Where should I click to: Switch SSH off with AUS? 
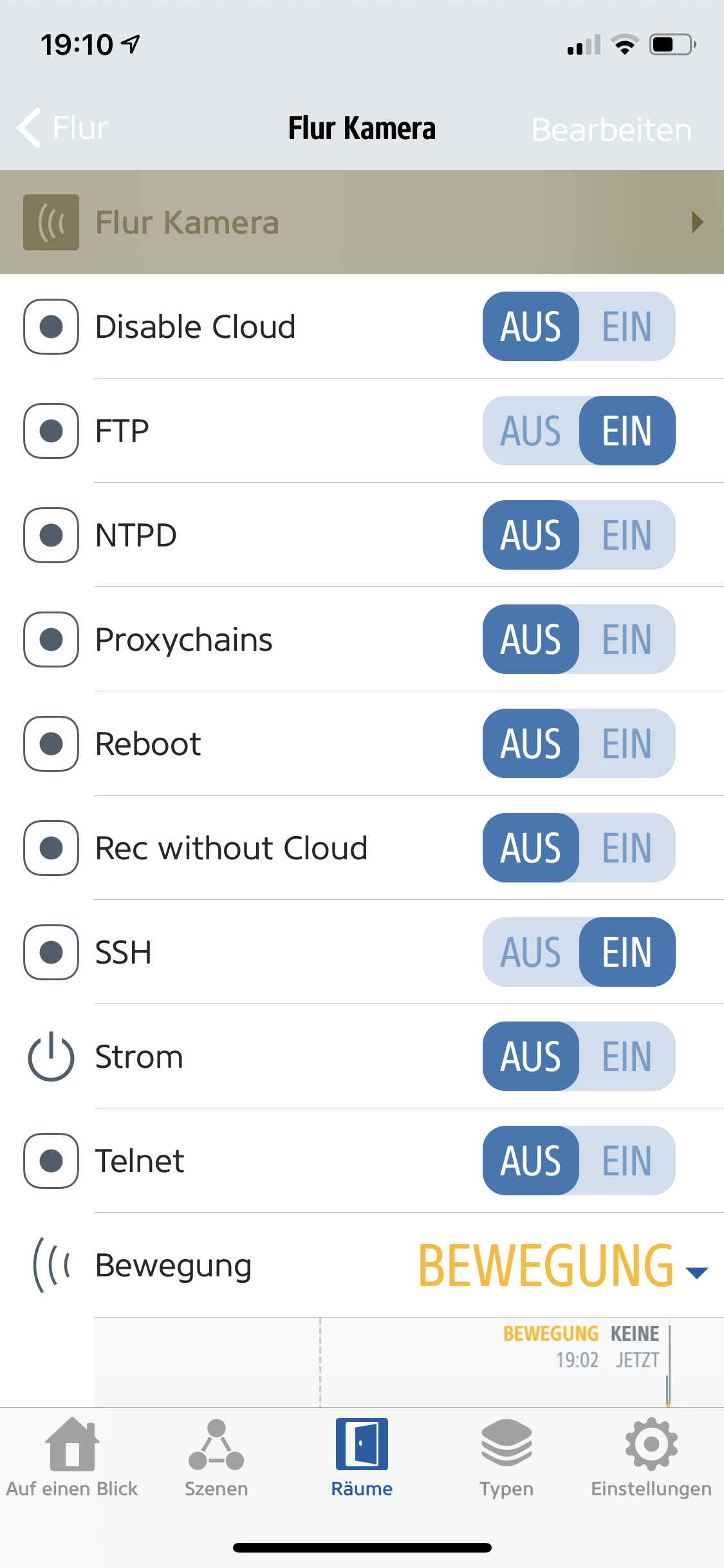click(531, 952)
